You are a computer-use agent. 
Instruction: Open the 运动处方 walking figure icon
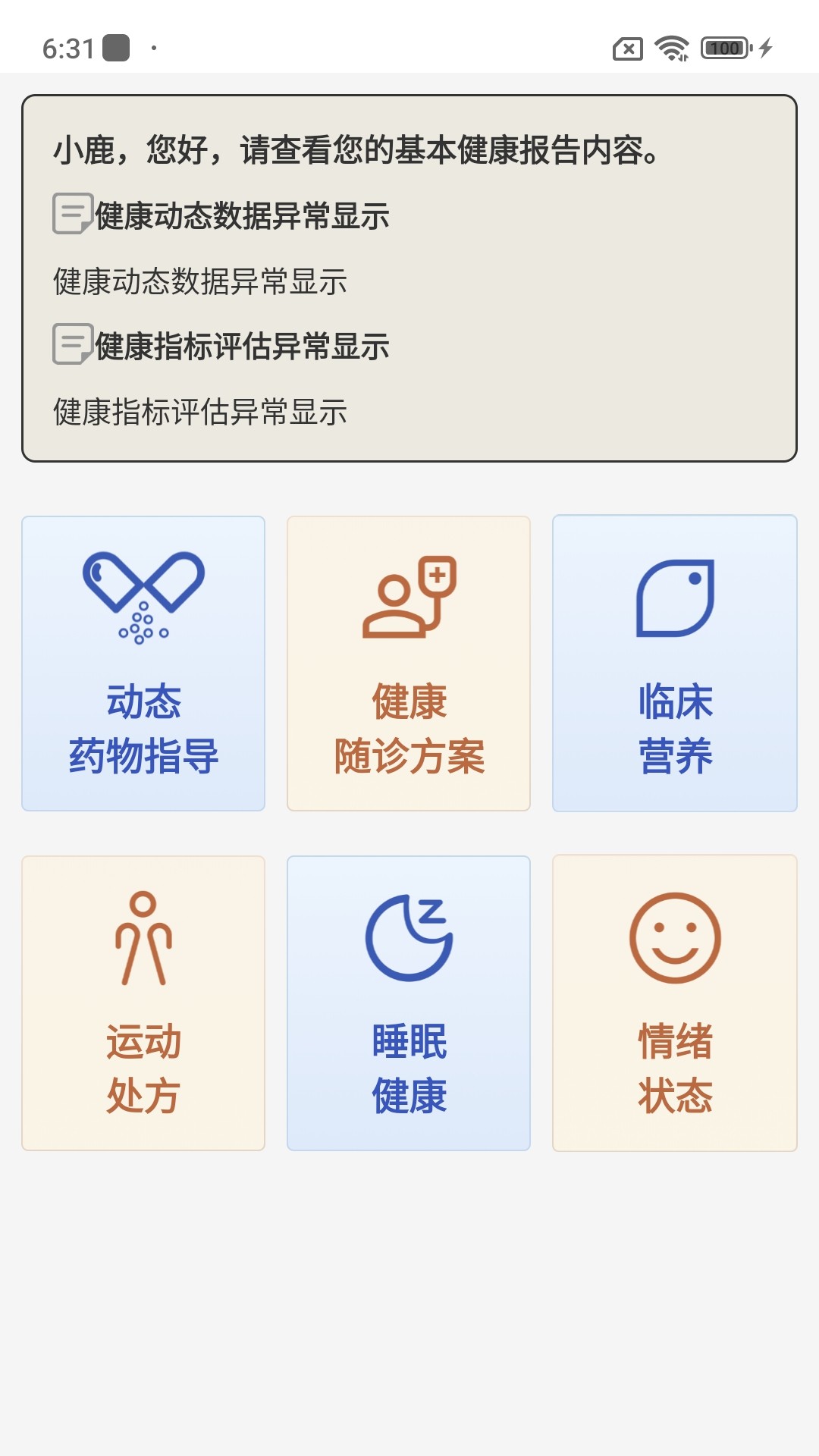(143, 940)
